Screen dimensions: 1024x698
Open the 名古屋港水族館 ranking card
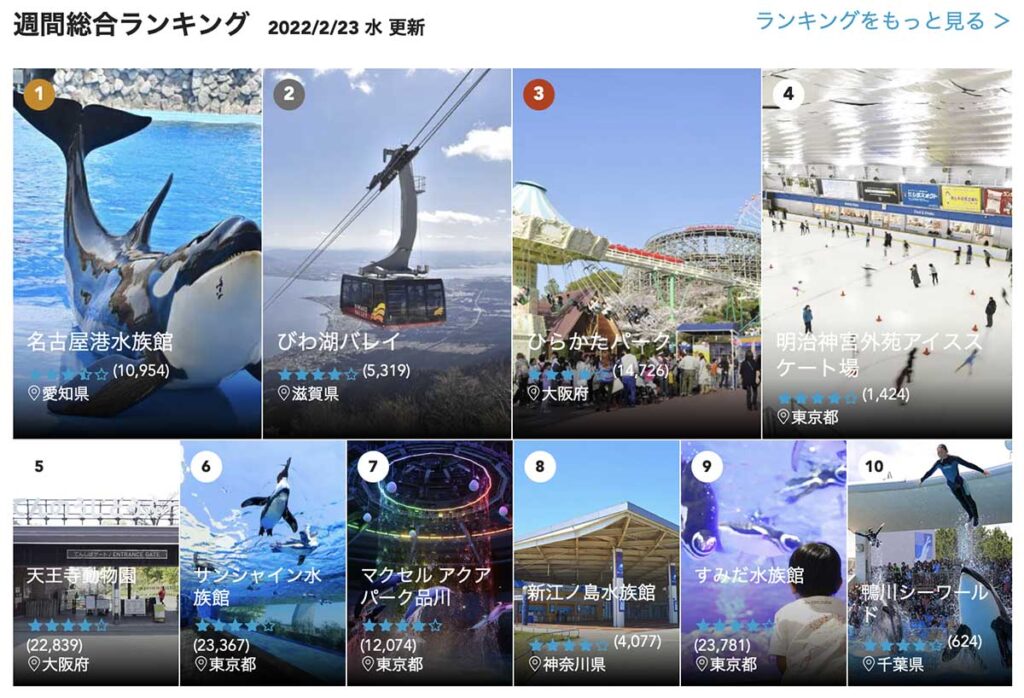point(137,253)
